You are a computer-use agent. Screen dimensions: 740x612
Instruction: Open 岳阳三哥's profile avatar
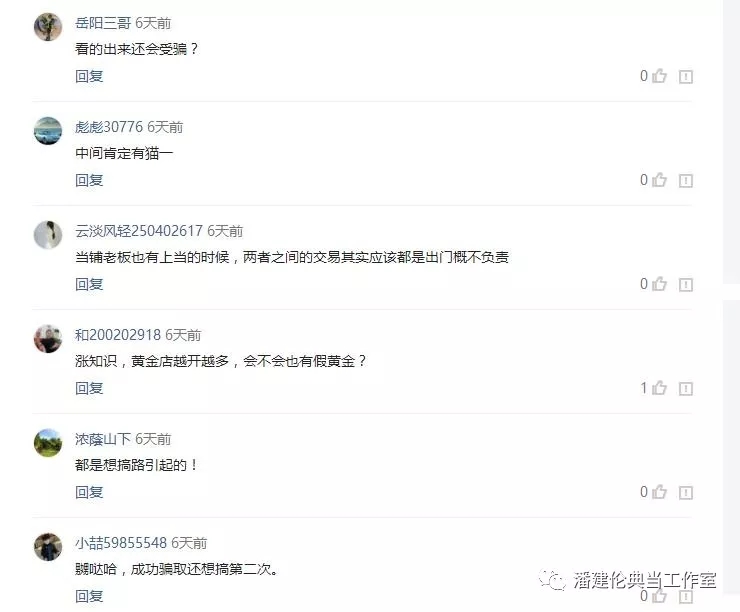(x=48, y=27)
